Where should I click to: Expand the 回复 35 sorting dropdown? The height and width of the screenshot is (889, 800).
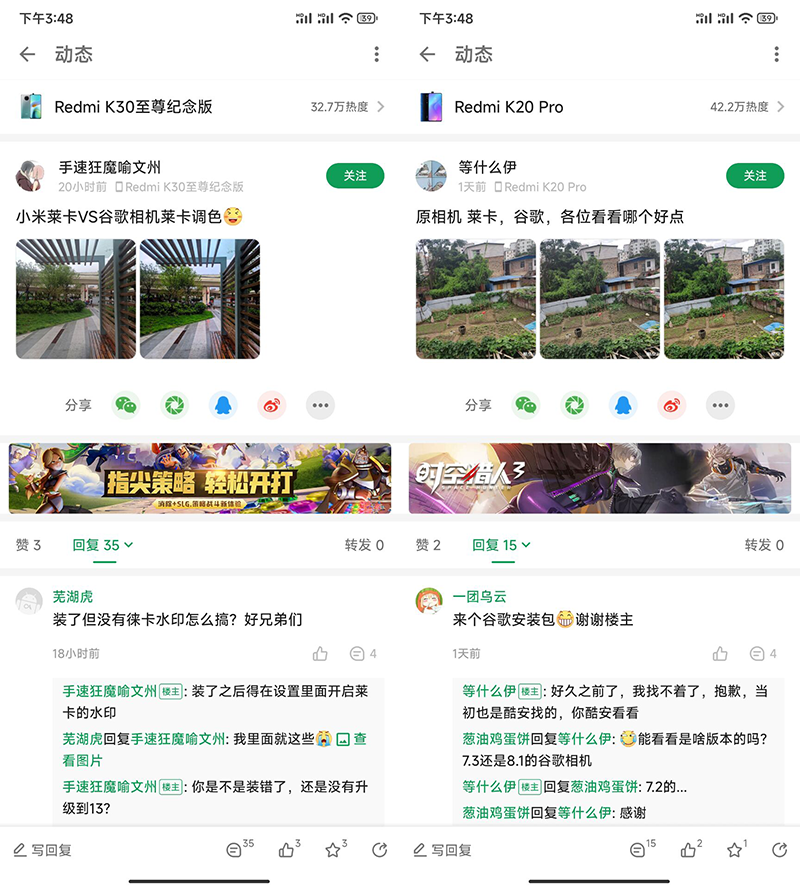(x=103, y=545)
